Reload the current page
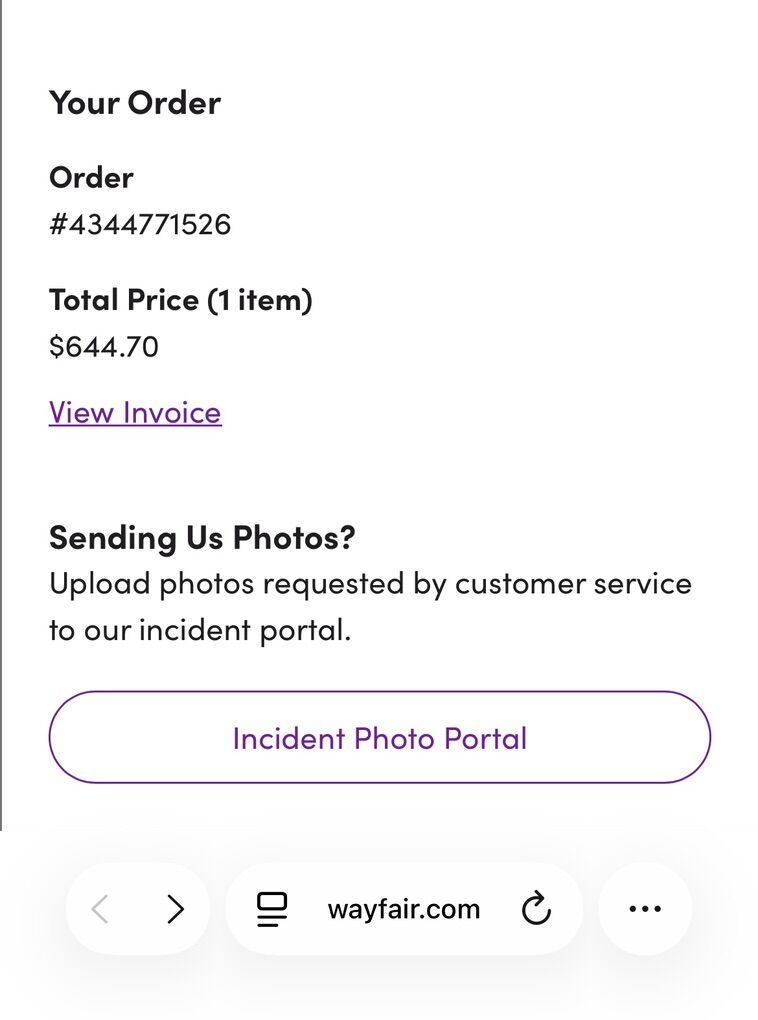 [537, 909]
